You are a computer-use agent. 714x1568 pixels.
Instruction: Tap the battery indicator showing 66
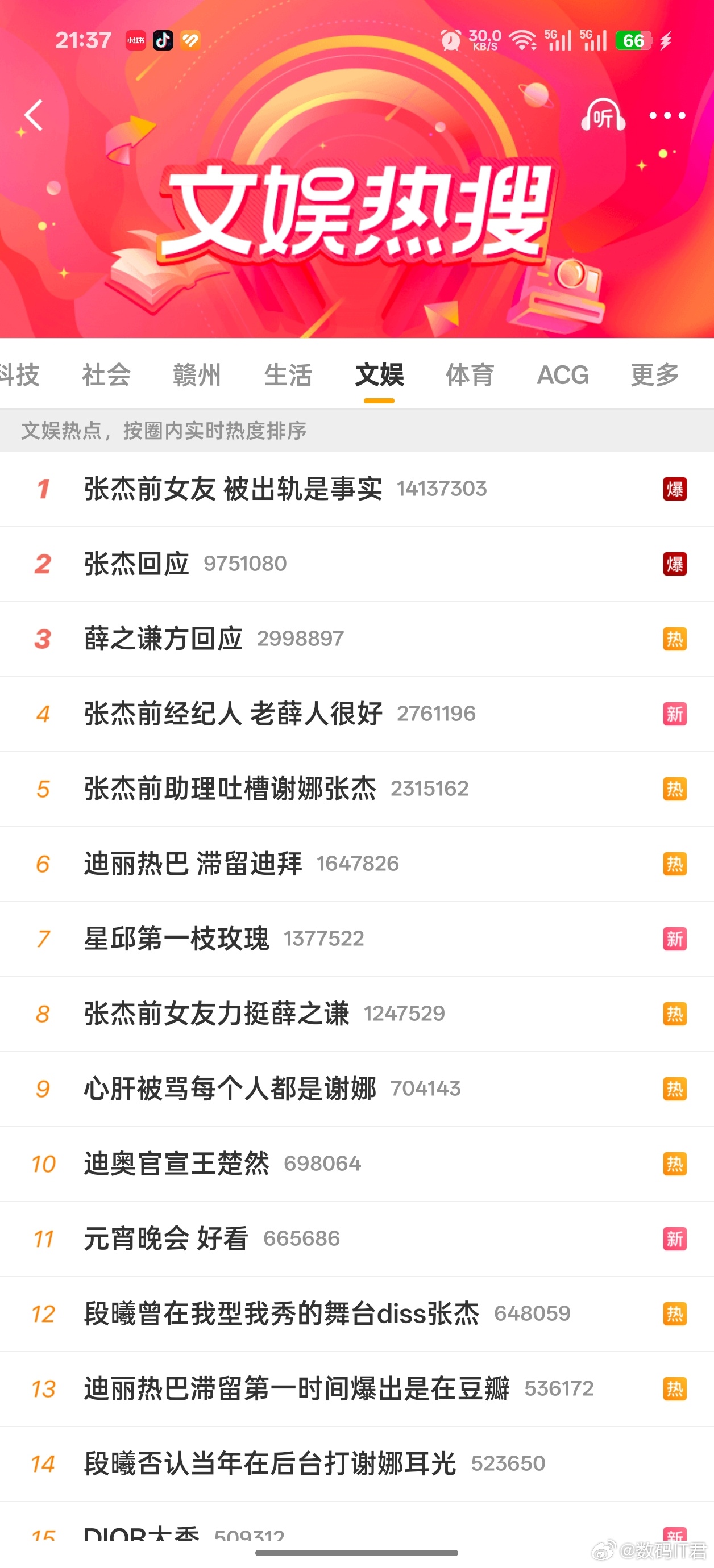tap(635, 40)
